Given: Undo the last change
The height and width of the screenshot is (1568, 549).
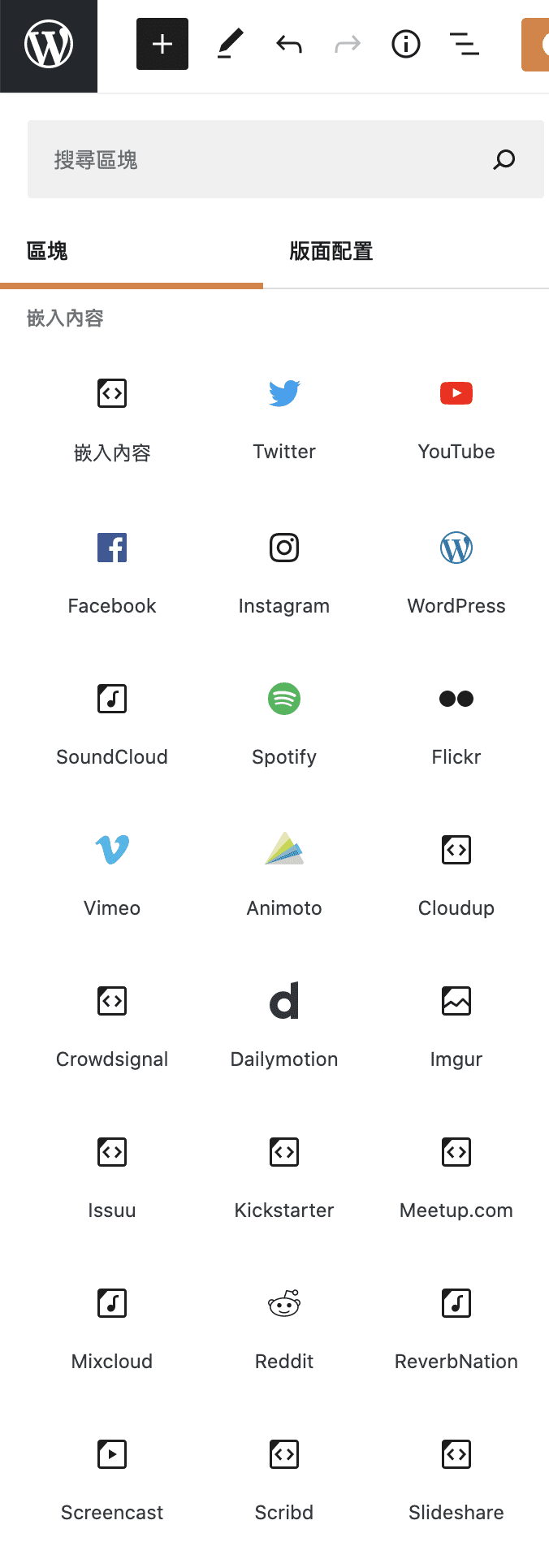Looking at the screenshot, I should point(289,44).
